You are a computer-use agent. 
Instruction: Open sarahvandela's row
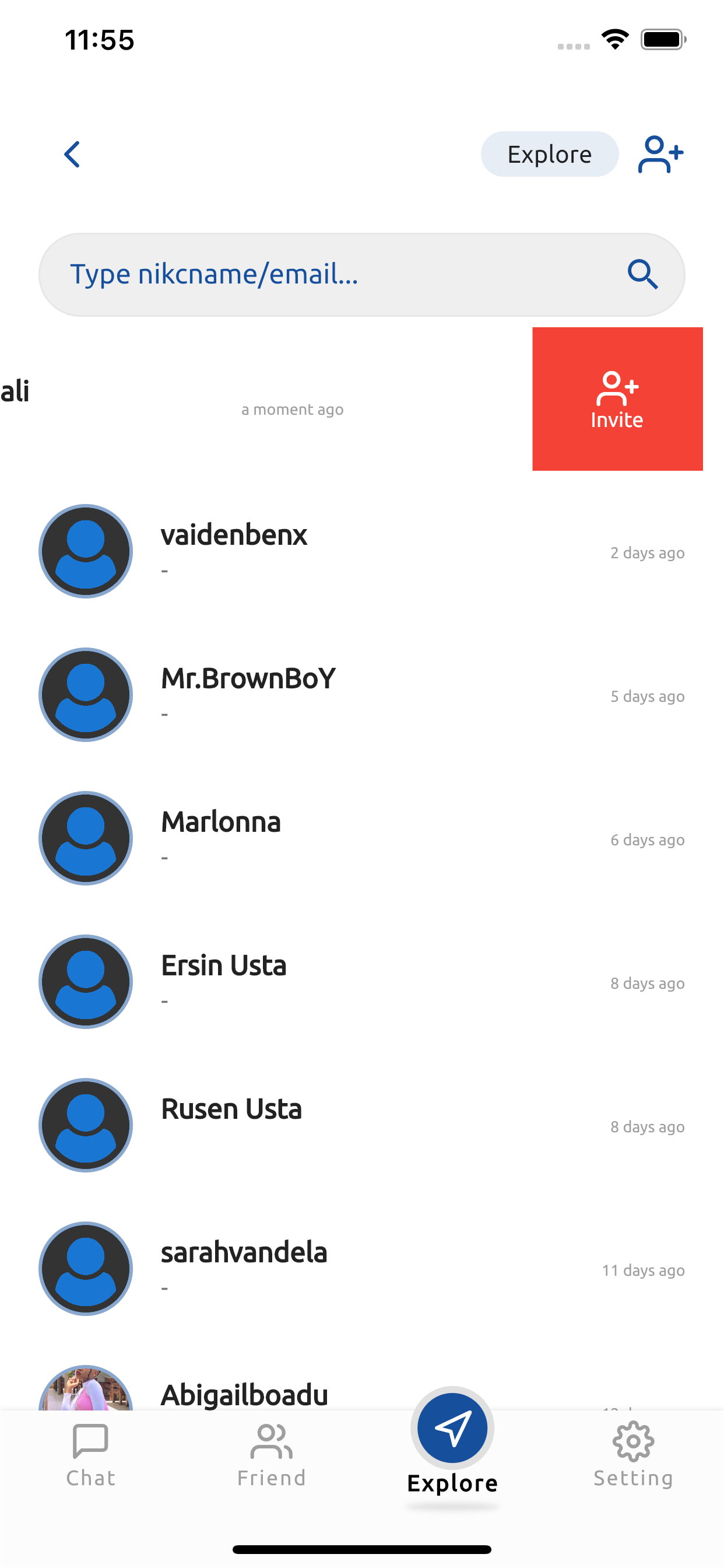[x=361, y=1269]
